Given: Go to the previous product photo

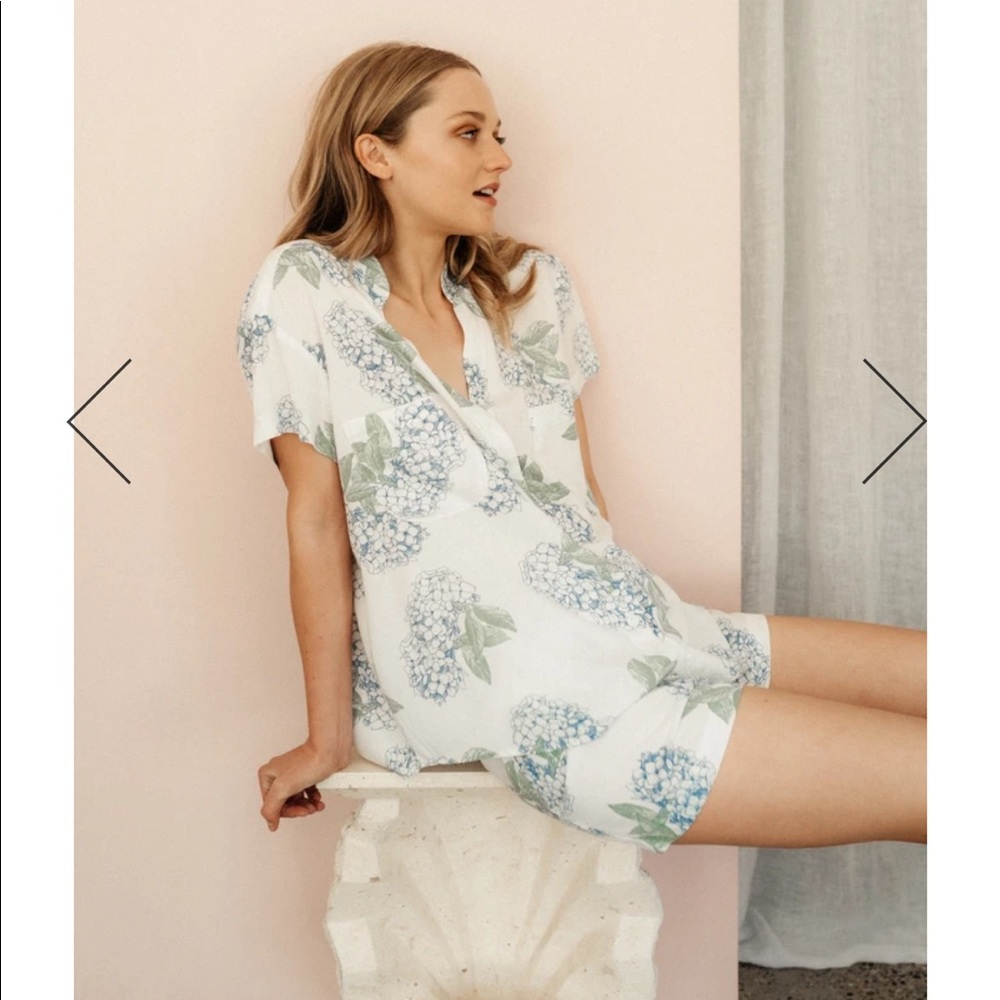Looking at the screenshot, I should point(98,421).
